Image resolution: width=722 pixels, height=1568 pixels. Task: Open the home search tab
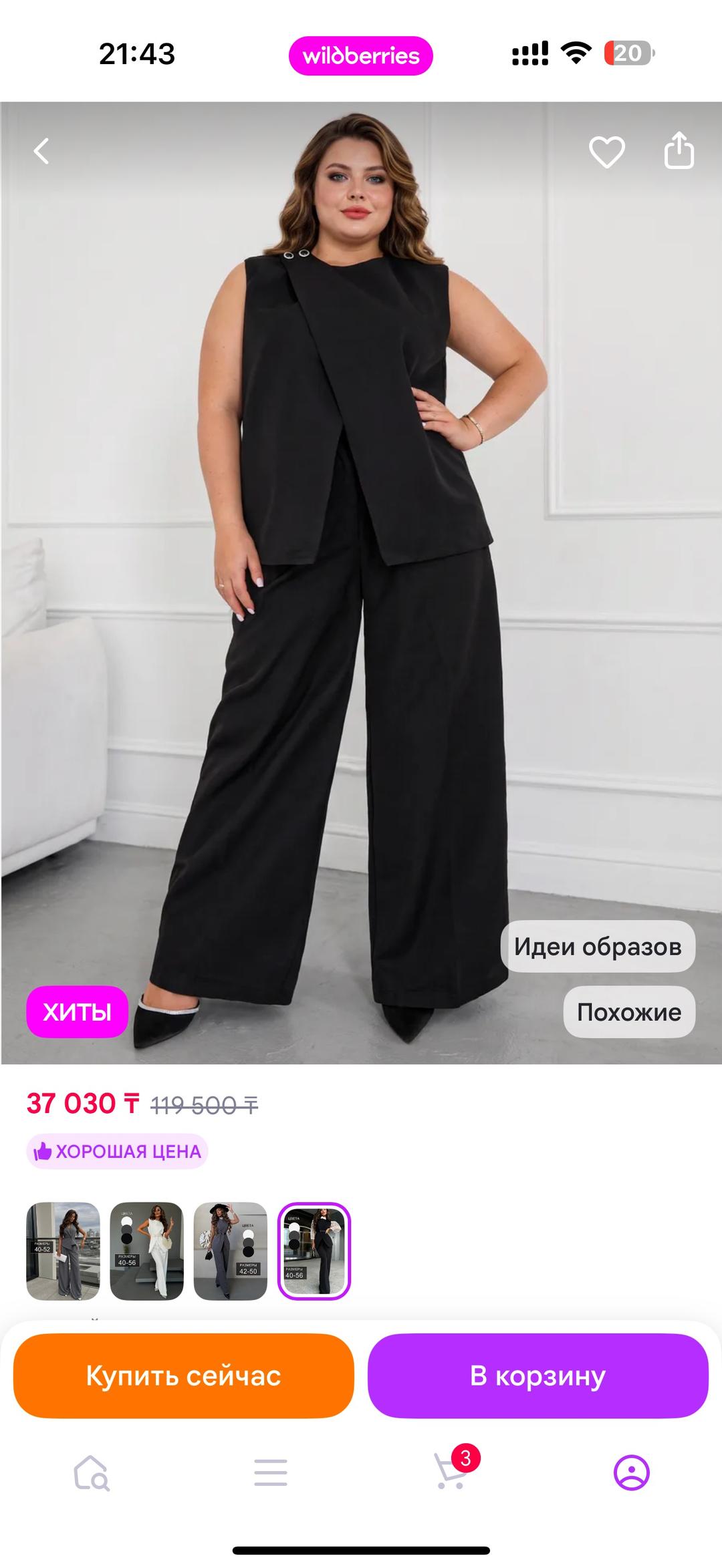click(x=91, y=1472)
